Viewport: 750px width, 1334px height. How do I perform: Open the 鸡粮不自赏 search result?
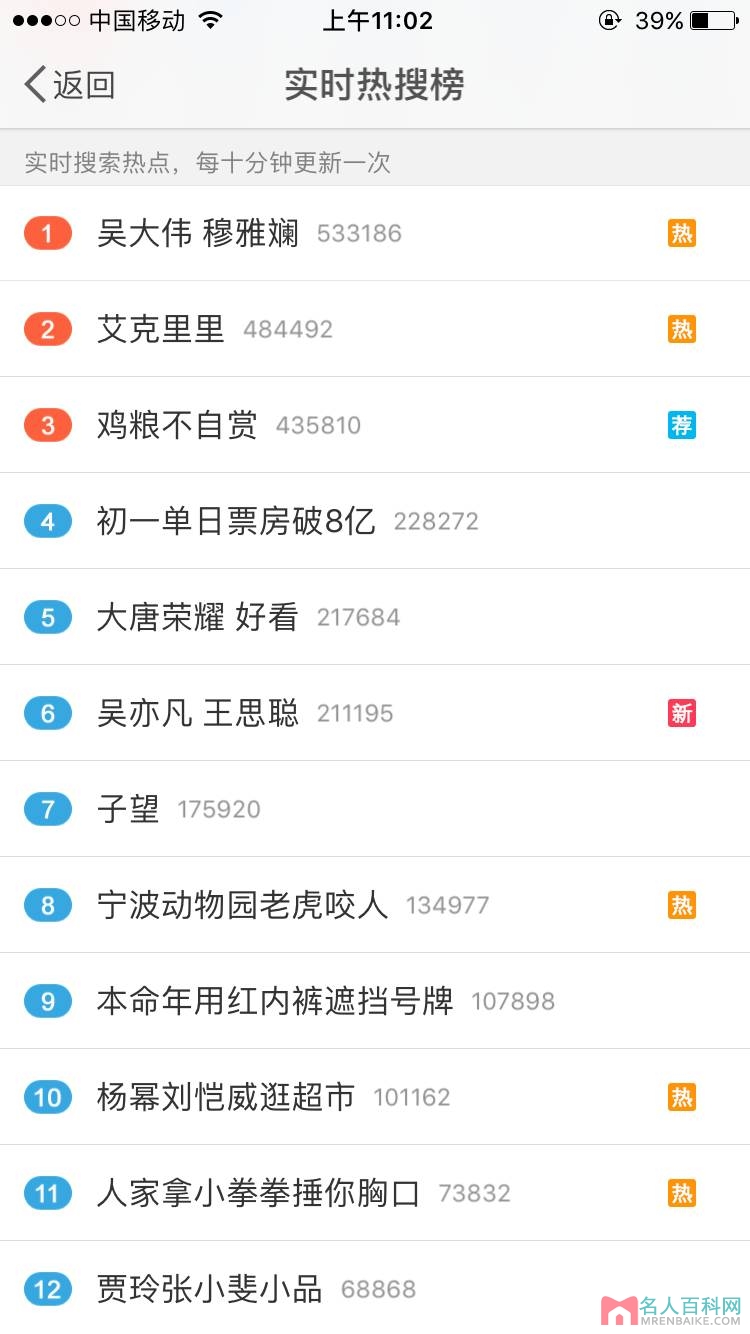pyautogui.click(x=177, y=425)
